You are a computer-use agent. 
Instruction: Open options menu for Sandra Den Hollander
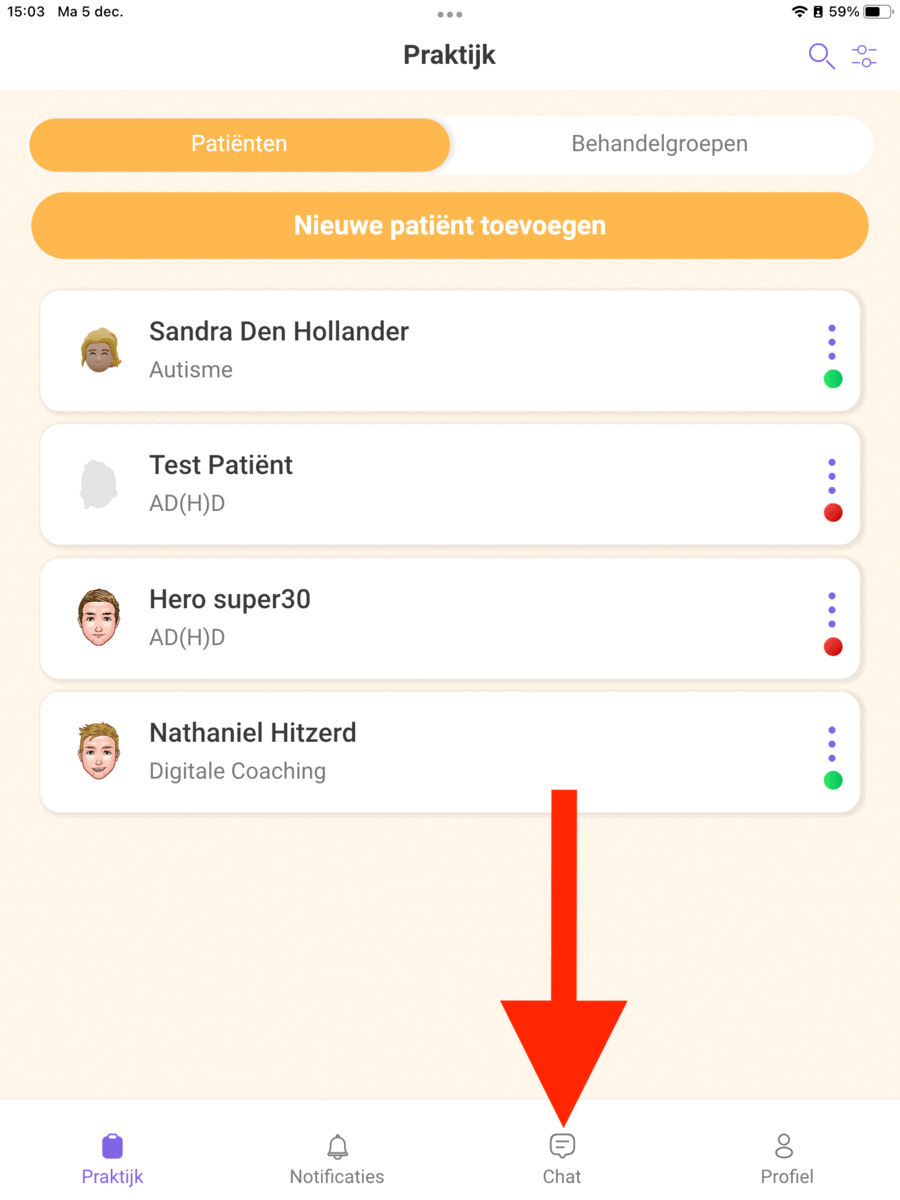pos(832,342)
